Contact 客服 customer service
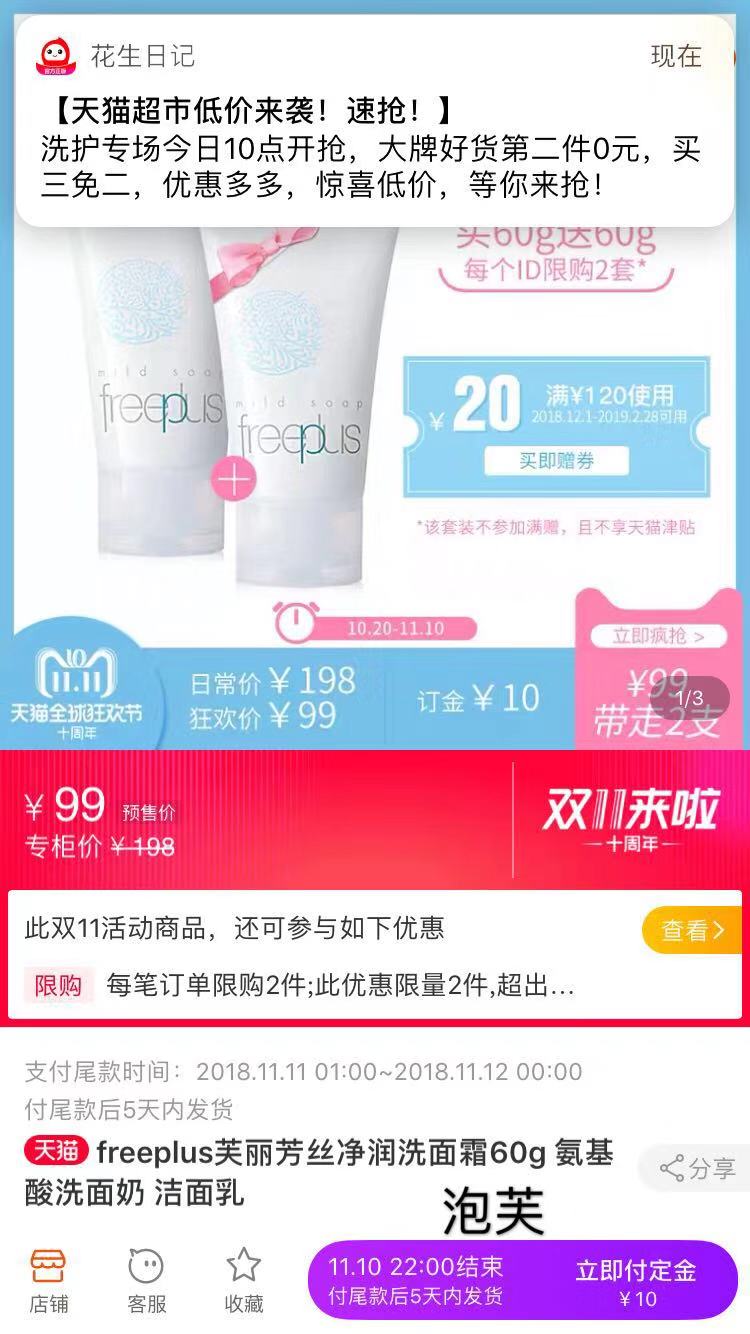Image resolution: width=750 pixels, height=1334 pixels. [x=146, y=1280]
